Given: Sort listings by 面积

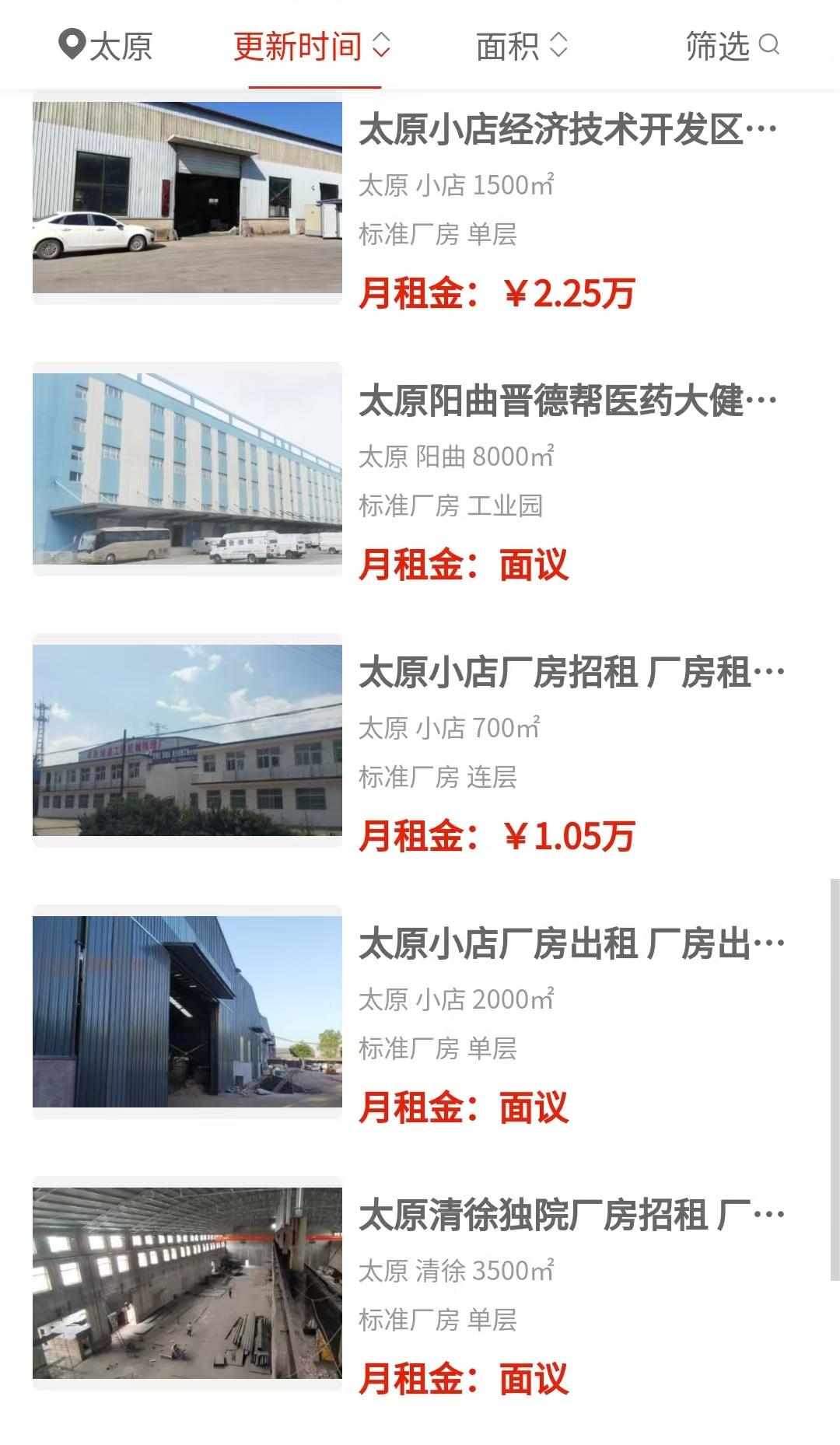Looking at the screenshot, I should [x=522, y=46].
